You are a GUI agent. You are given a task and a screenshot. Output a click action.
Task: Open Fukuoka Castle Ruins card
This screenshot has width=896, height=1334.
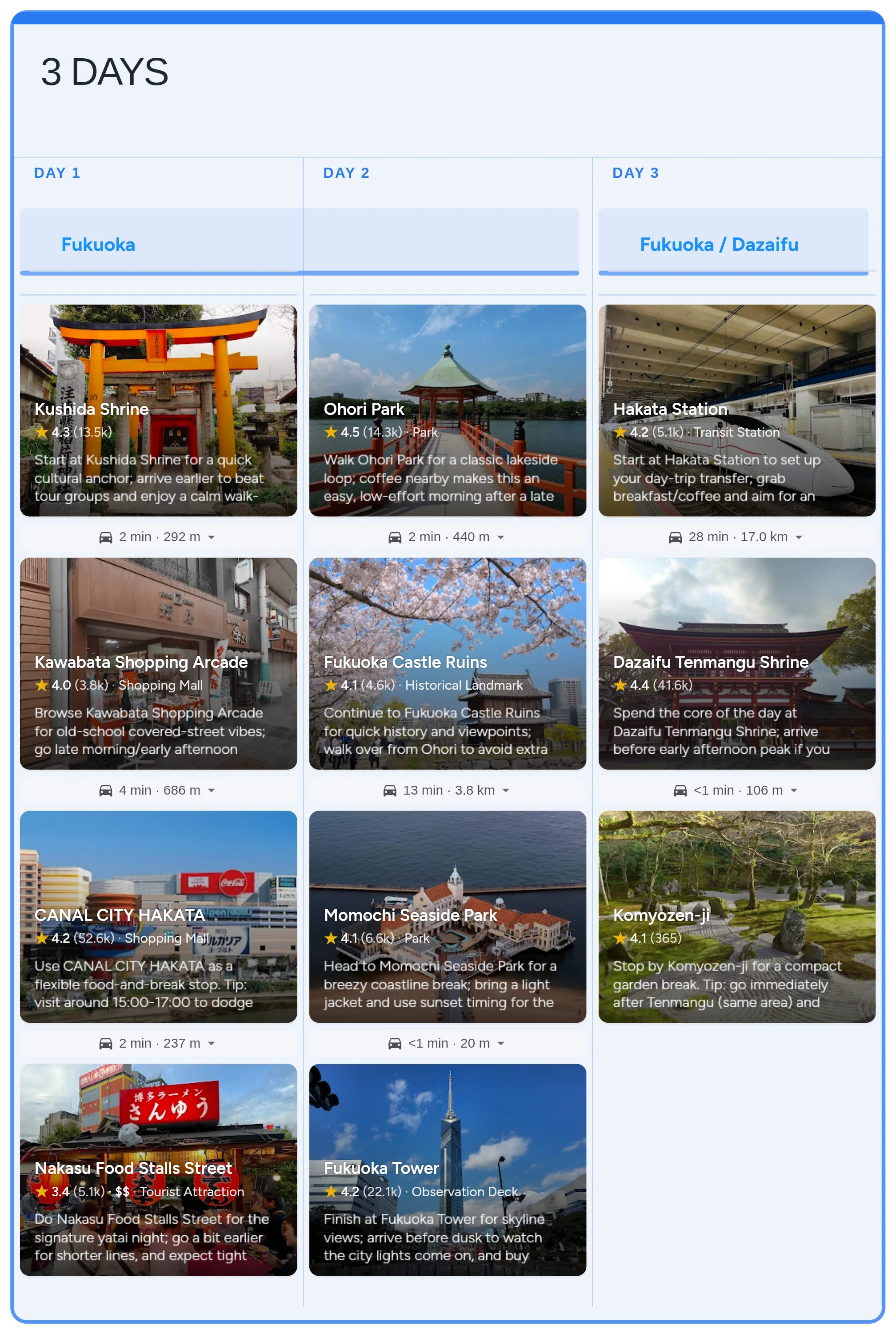click(448, 663)
